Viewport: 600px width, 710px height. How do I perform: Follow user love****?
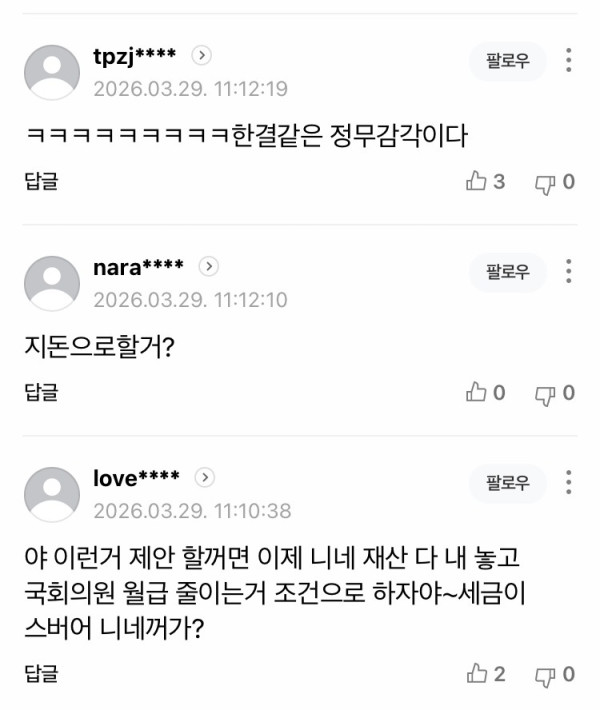507,483
